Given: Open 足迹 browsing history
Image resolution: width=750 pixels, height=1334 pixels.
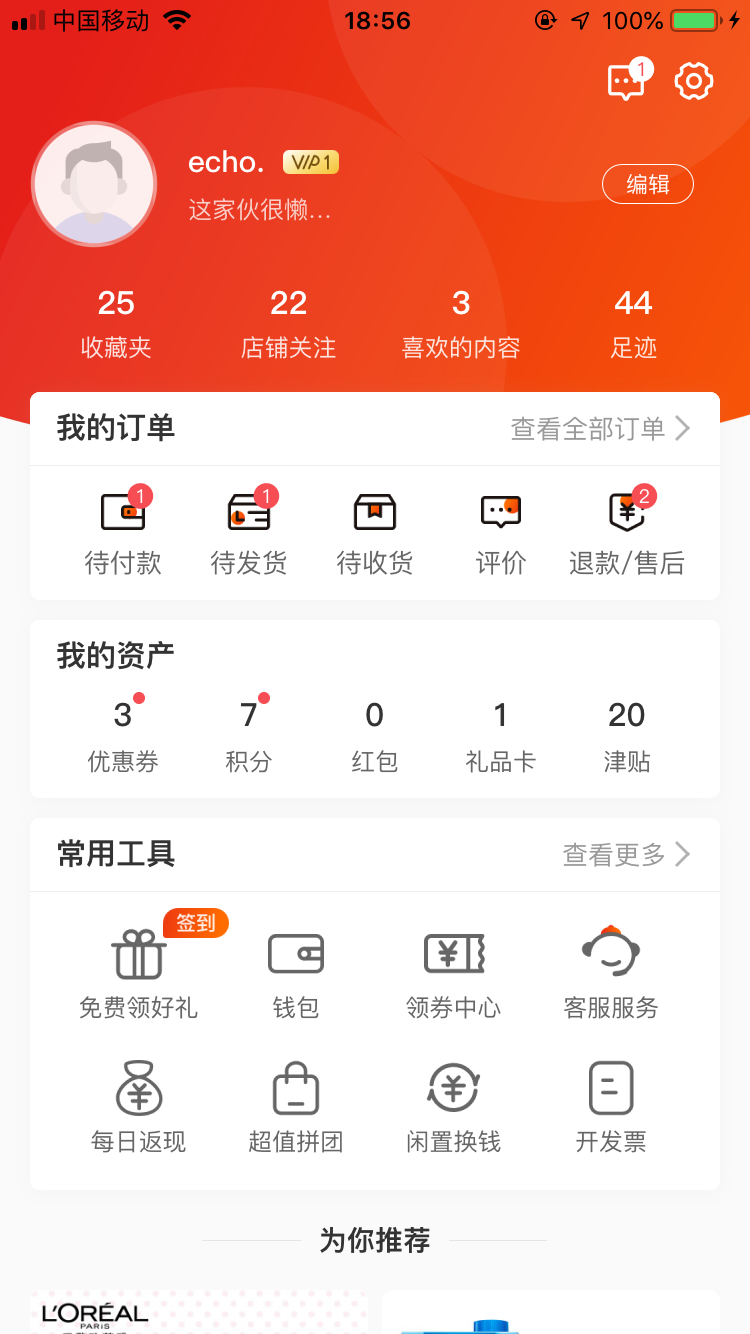Looking at the screenshot, I should tap(633, 323).
